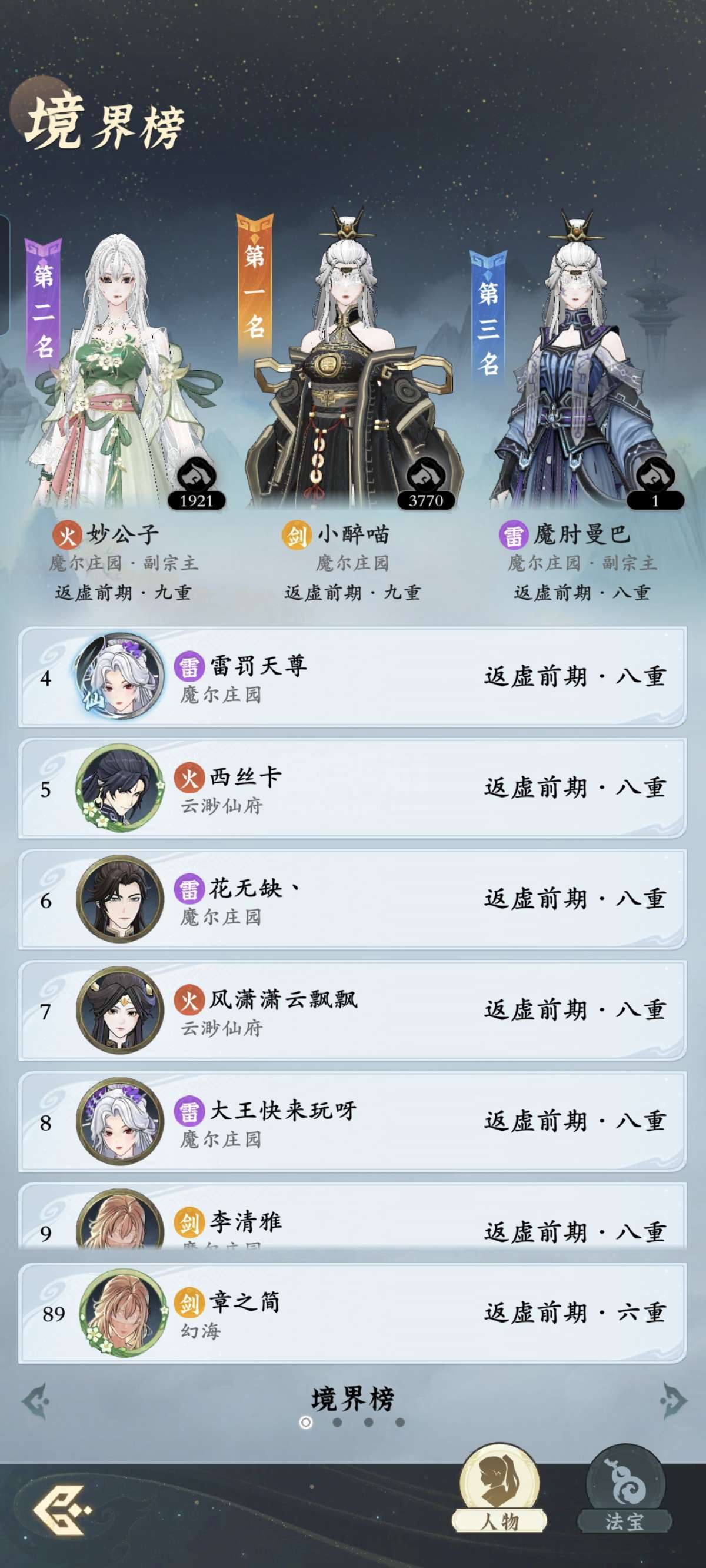
Task: Open the row for 李清雅
Action: pyautogui.click(x=352, y=1216)
